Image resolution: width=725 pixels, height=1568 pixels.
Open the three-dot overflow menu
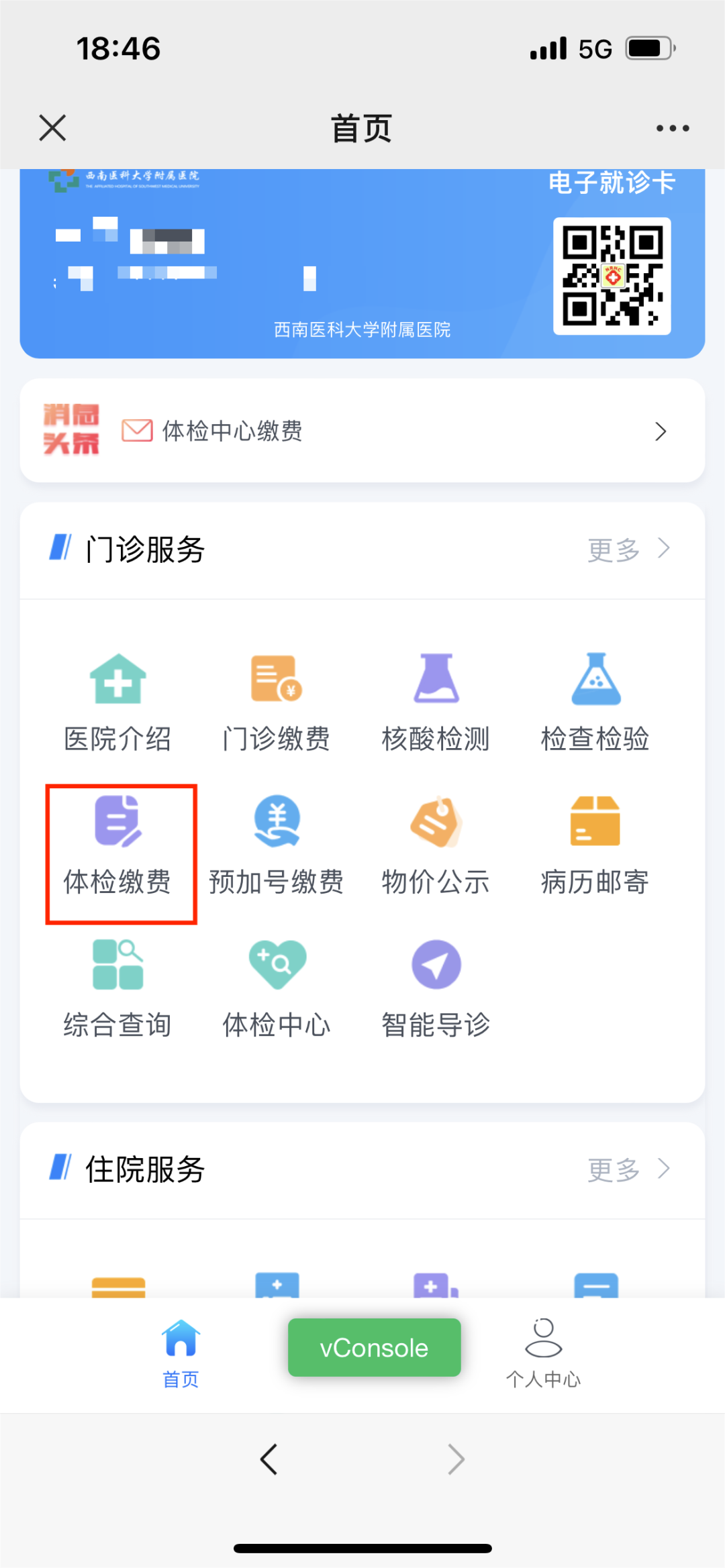(673, 128)
